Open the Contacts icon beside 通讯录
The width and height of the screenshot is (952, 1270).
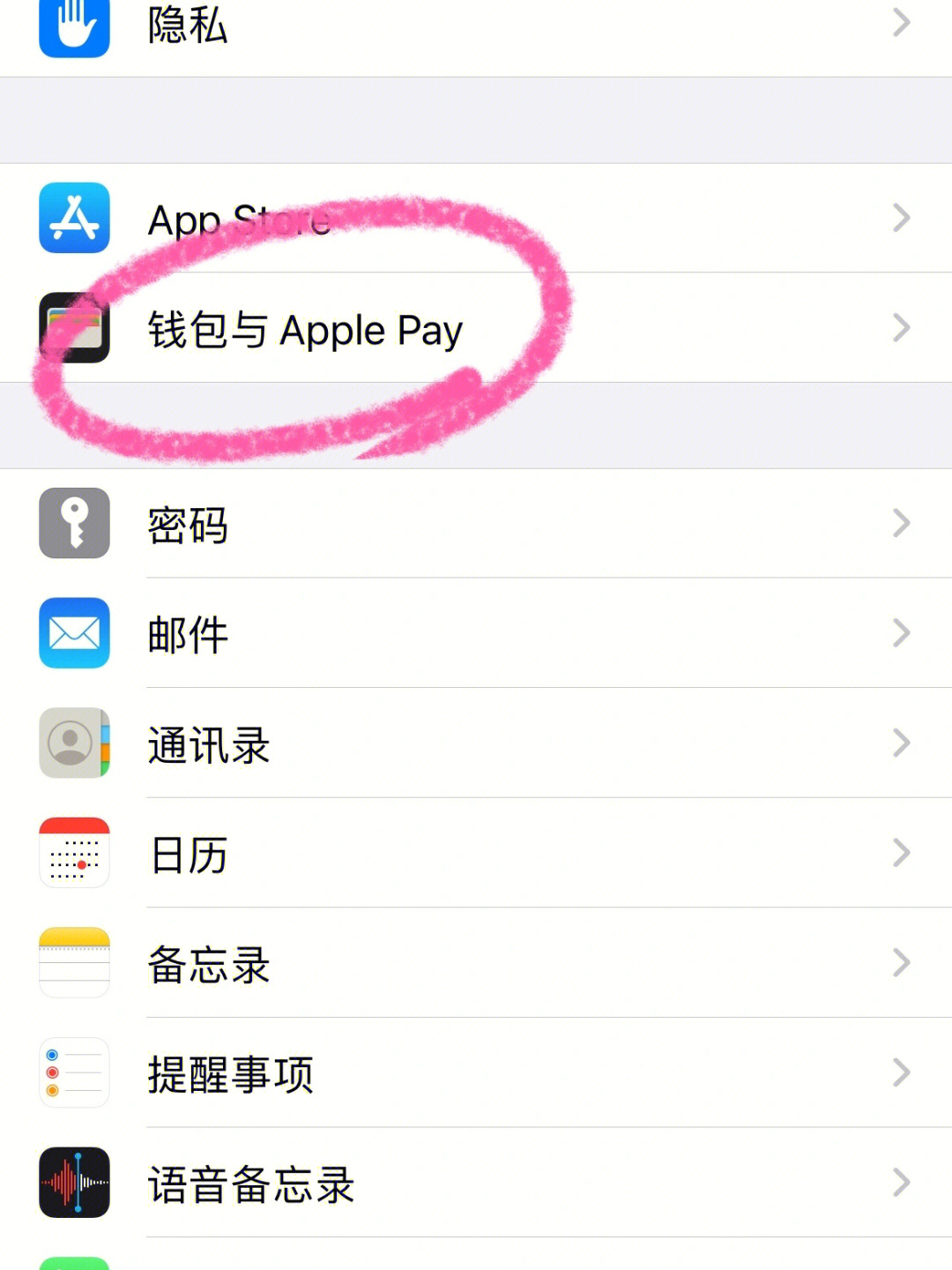click(74, 743)
